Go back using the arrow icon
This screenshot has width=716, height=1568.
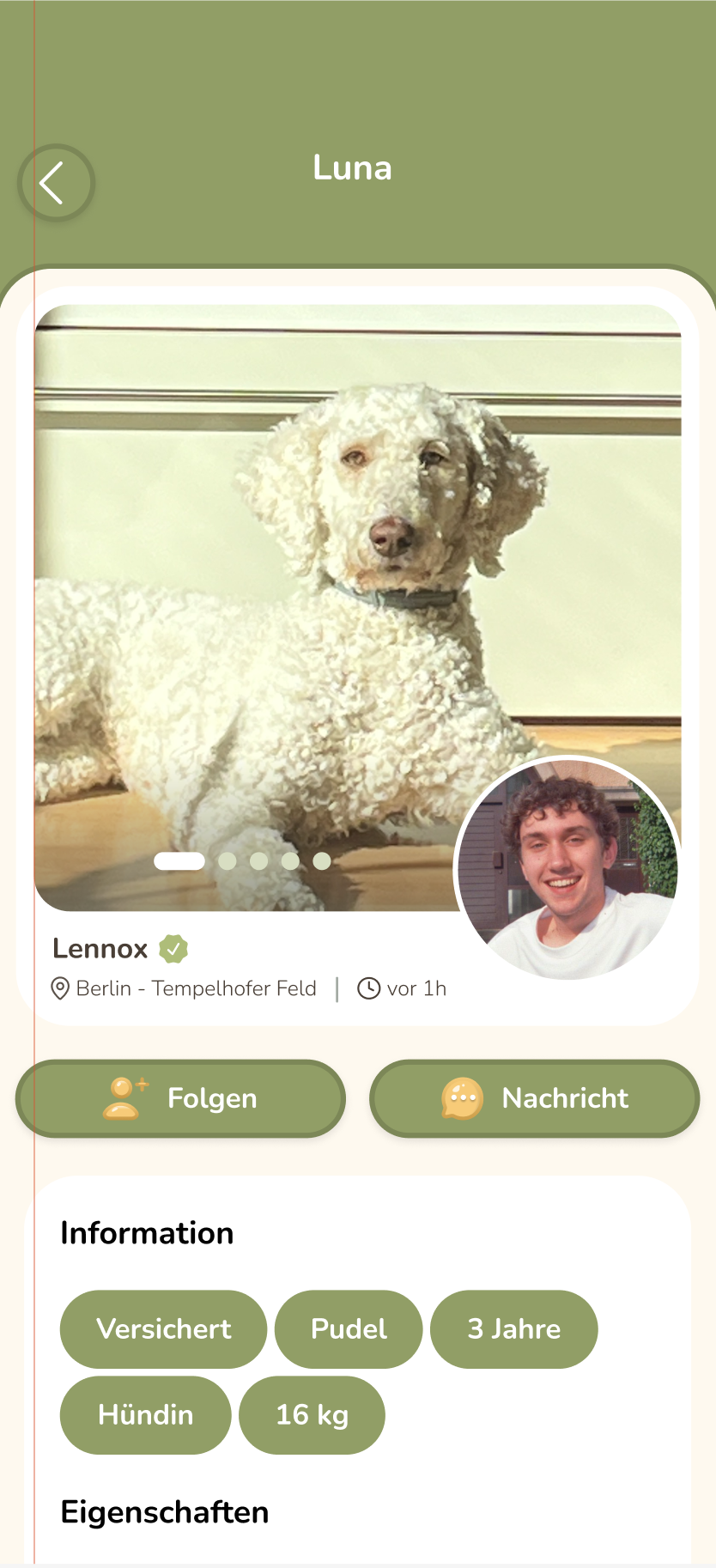point(55,183)
